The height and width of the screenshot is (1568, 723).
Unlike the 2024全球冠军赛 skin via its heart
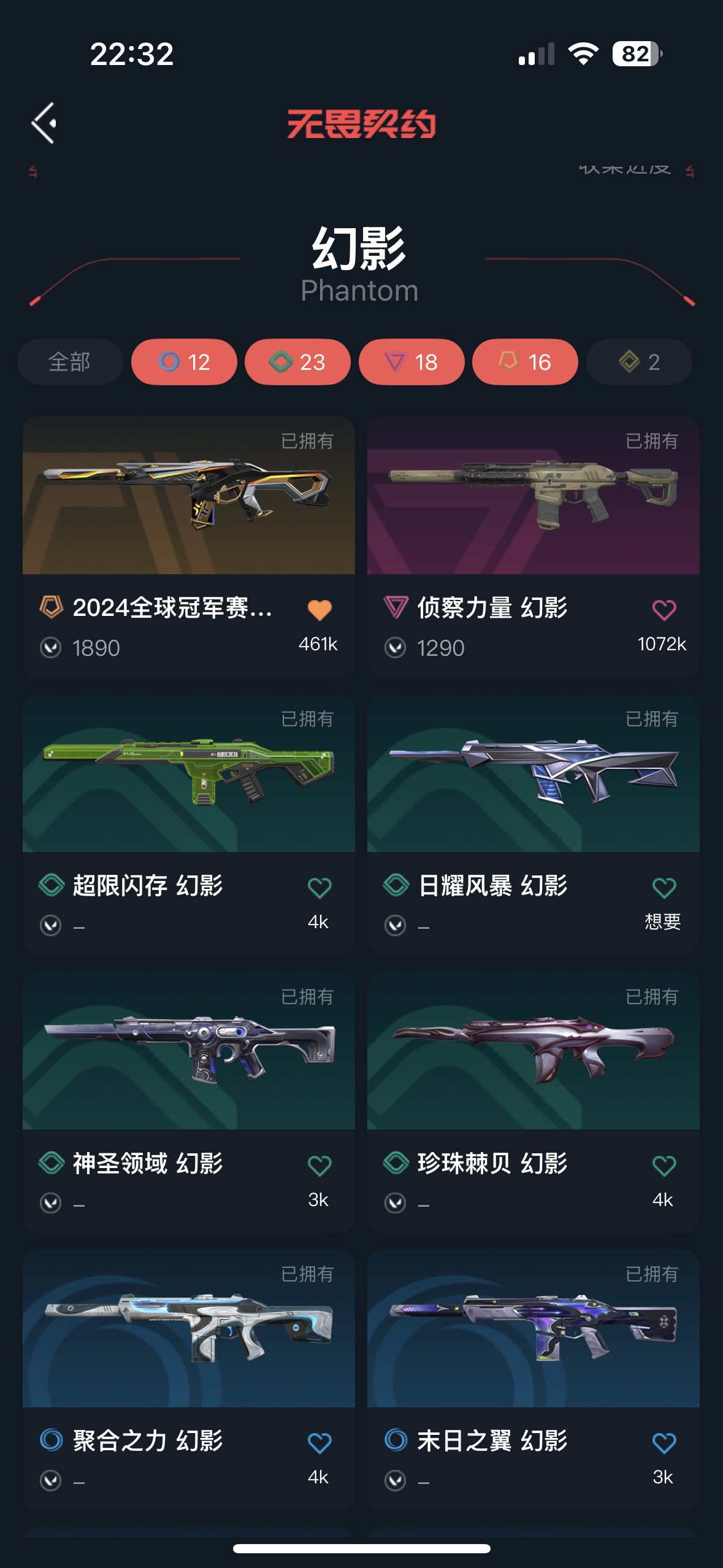tap(319, 610)
